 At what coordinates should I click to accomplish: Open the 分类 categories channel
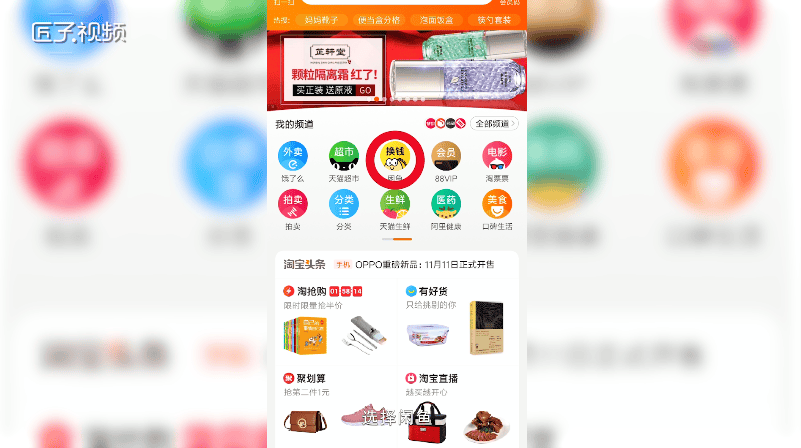point(344,206)
